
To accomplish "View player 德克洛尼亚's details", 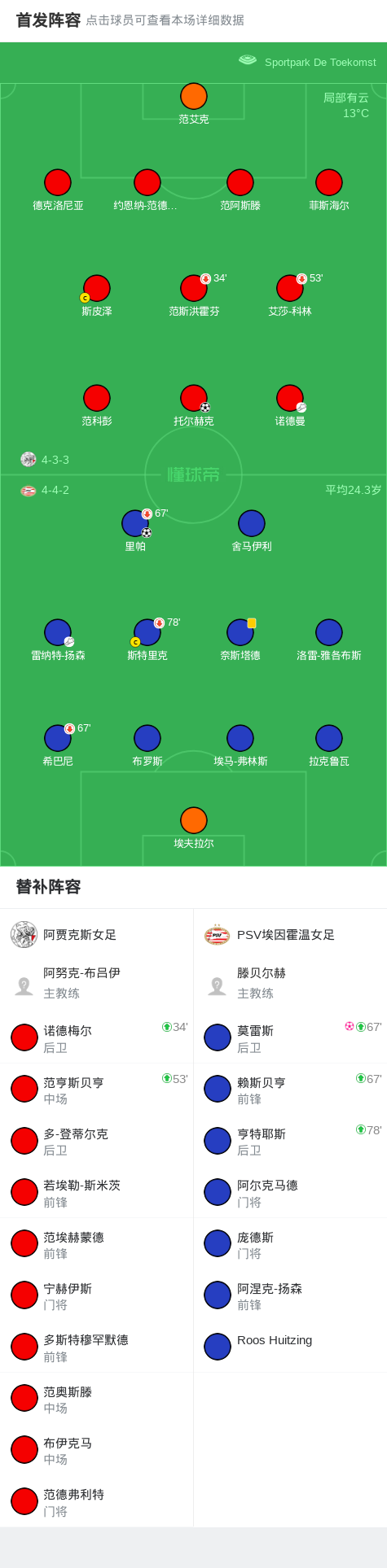I will click(x=58, y=190).
